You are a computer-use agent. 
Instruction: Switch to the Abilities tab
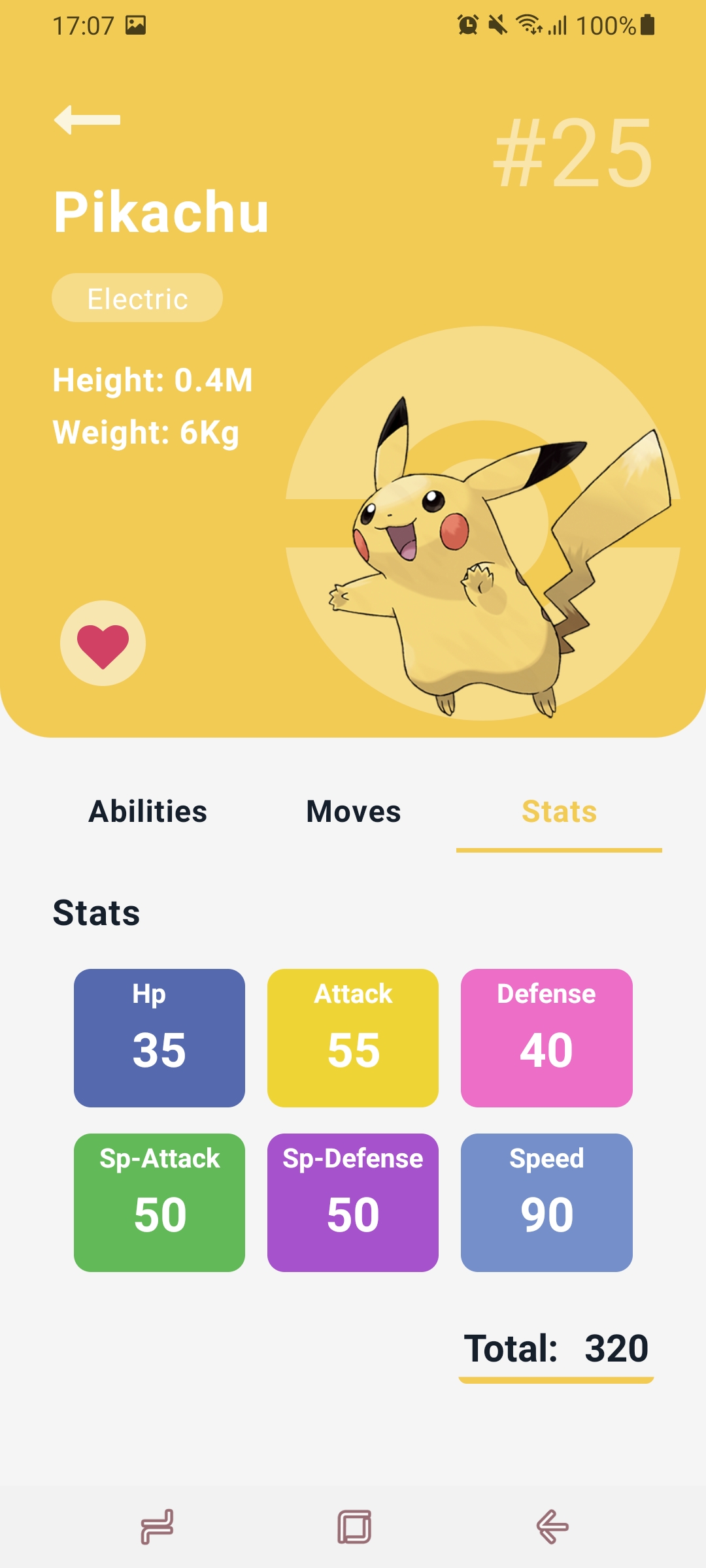click(x=148, y=811)
